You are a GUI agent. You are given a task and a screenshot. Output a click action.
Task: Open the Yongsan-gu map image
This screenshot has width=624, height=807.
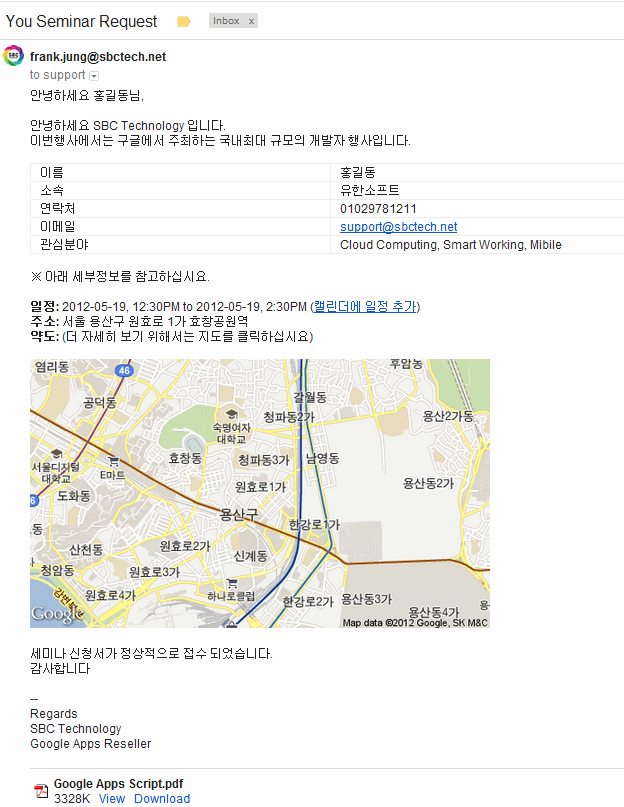[260, 493]
